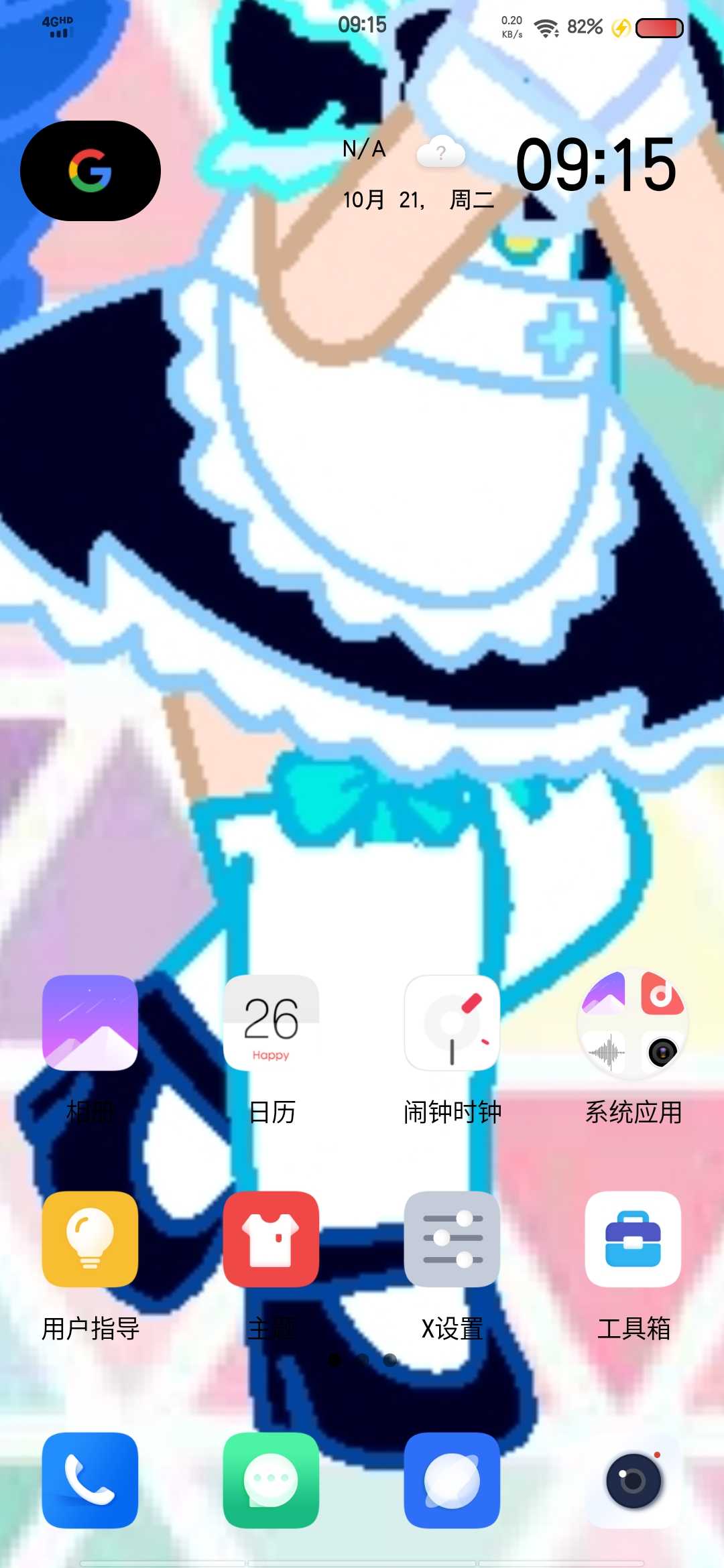The width and height of the screenshot is (724, 1568).
Task: Open the camera app in dock
Action: (633, 1480)
